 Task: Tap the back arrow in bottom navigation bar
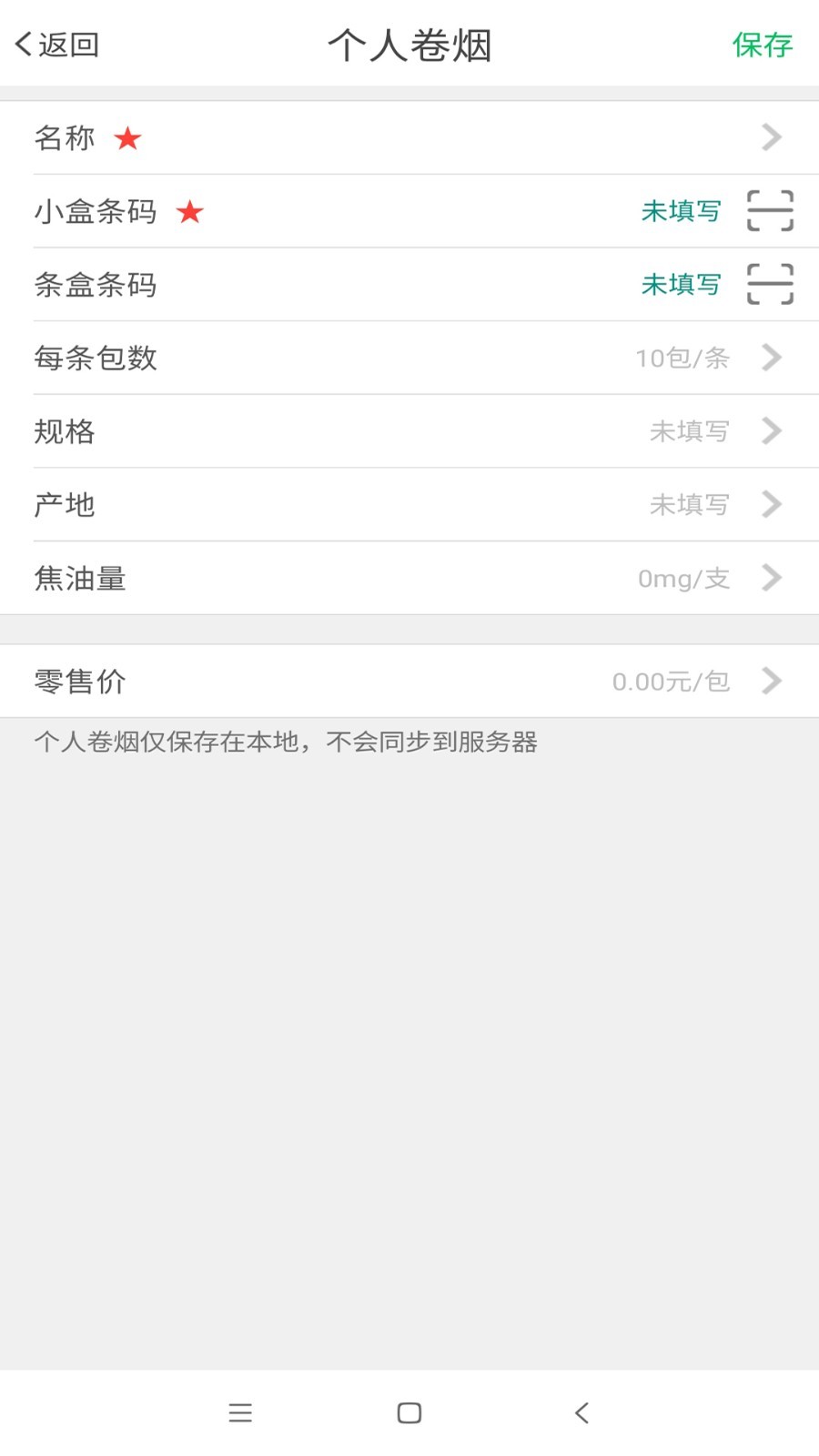click(x=581, y=1412)
